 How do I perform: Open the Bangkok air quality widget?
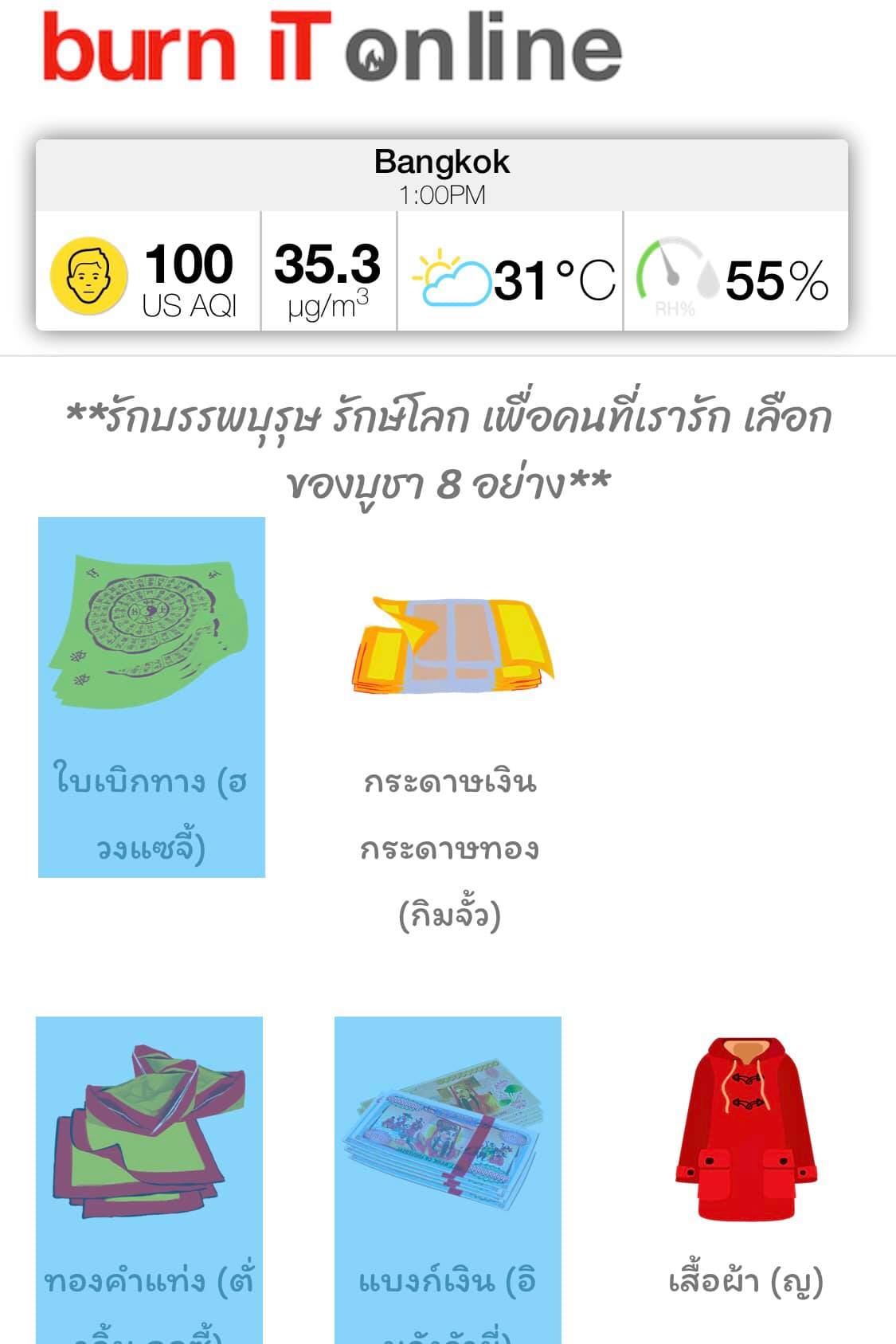pyautogui.click(x=442, y=236)
